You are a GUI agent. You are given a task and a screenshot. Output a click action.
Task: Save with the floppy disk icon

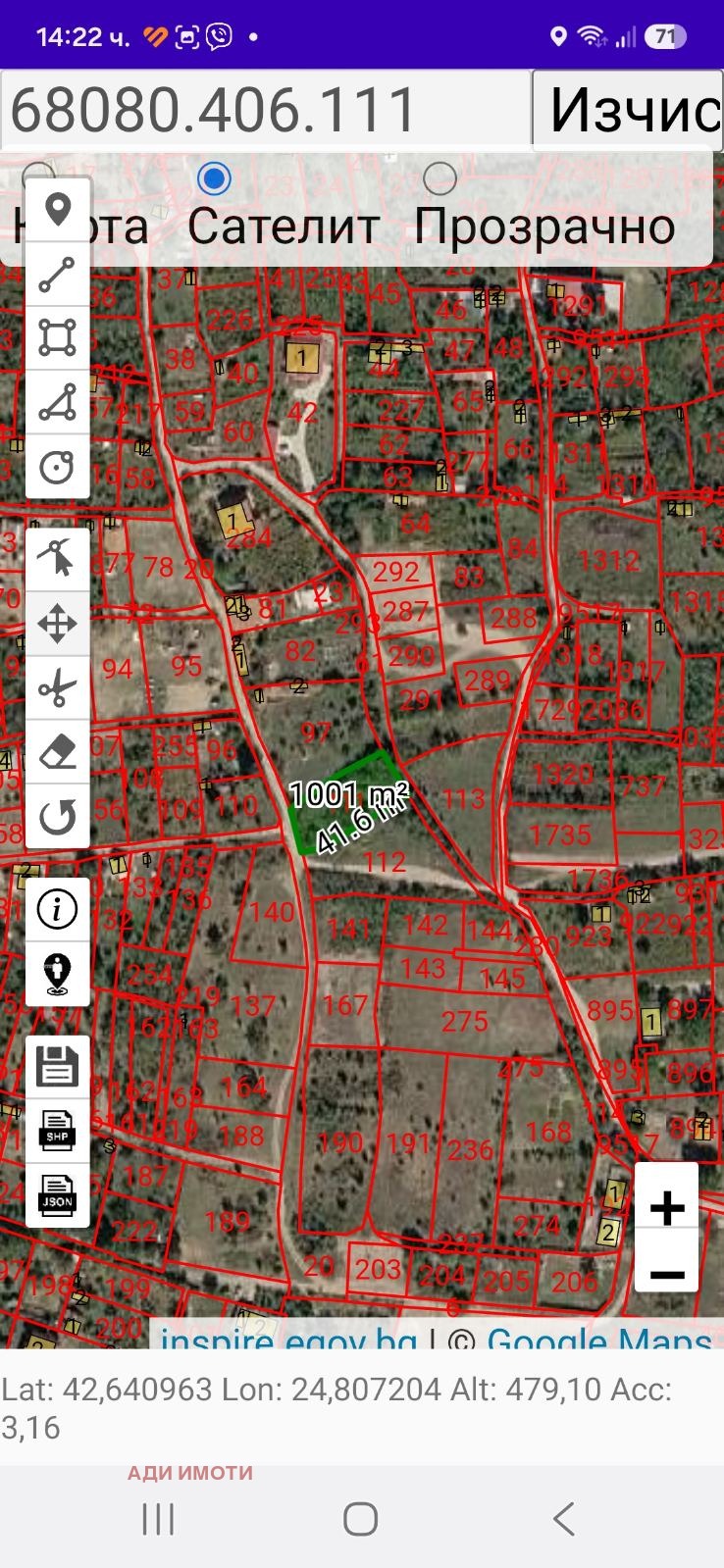coord(57,1067)
